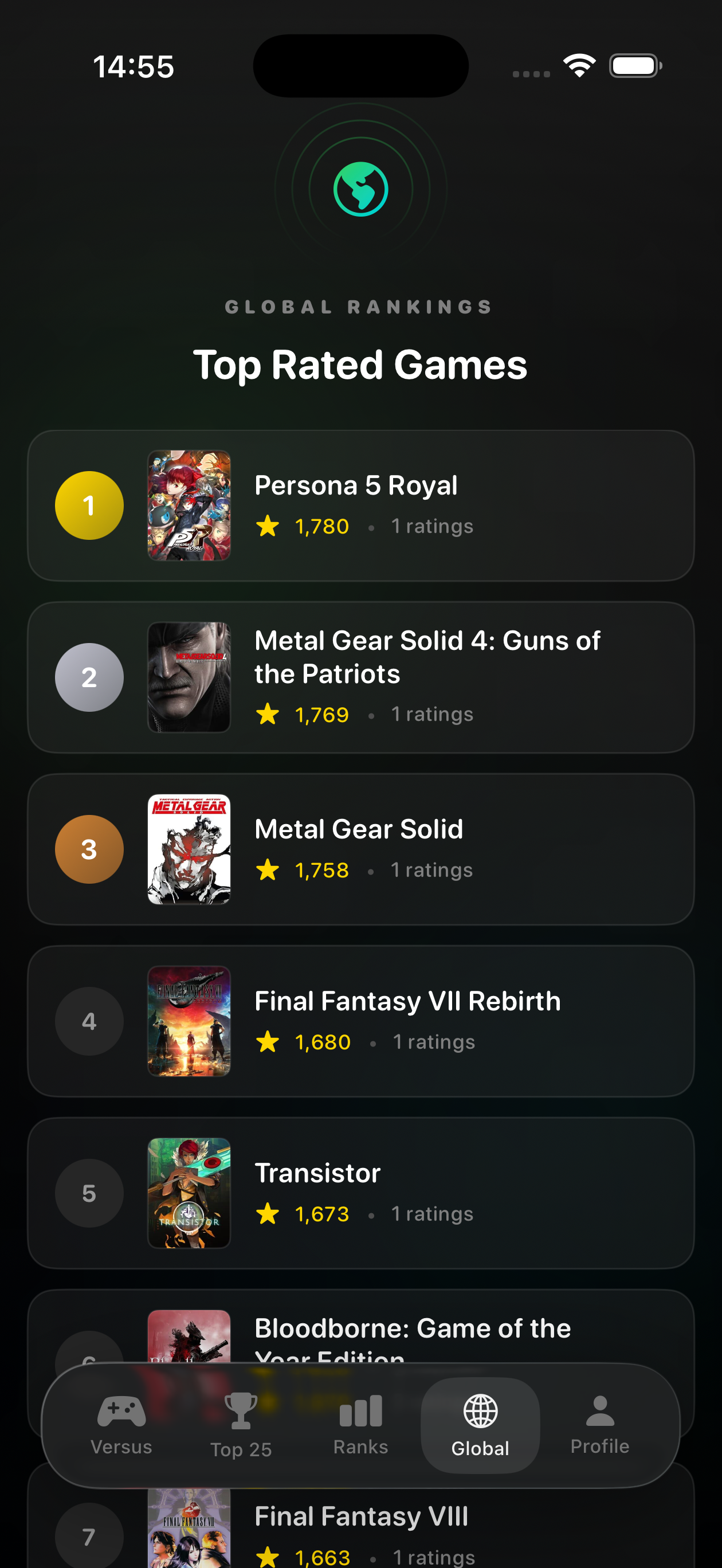
Task: Select the Transistor list row
Action: coord(361,1194)
